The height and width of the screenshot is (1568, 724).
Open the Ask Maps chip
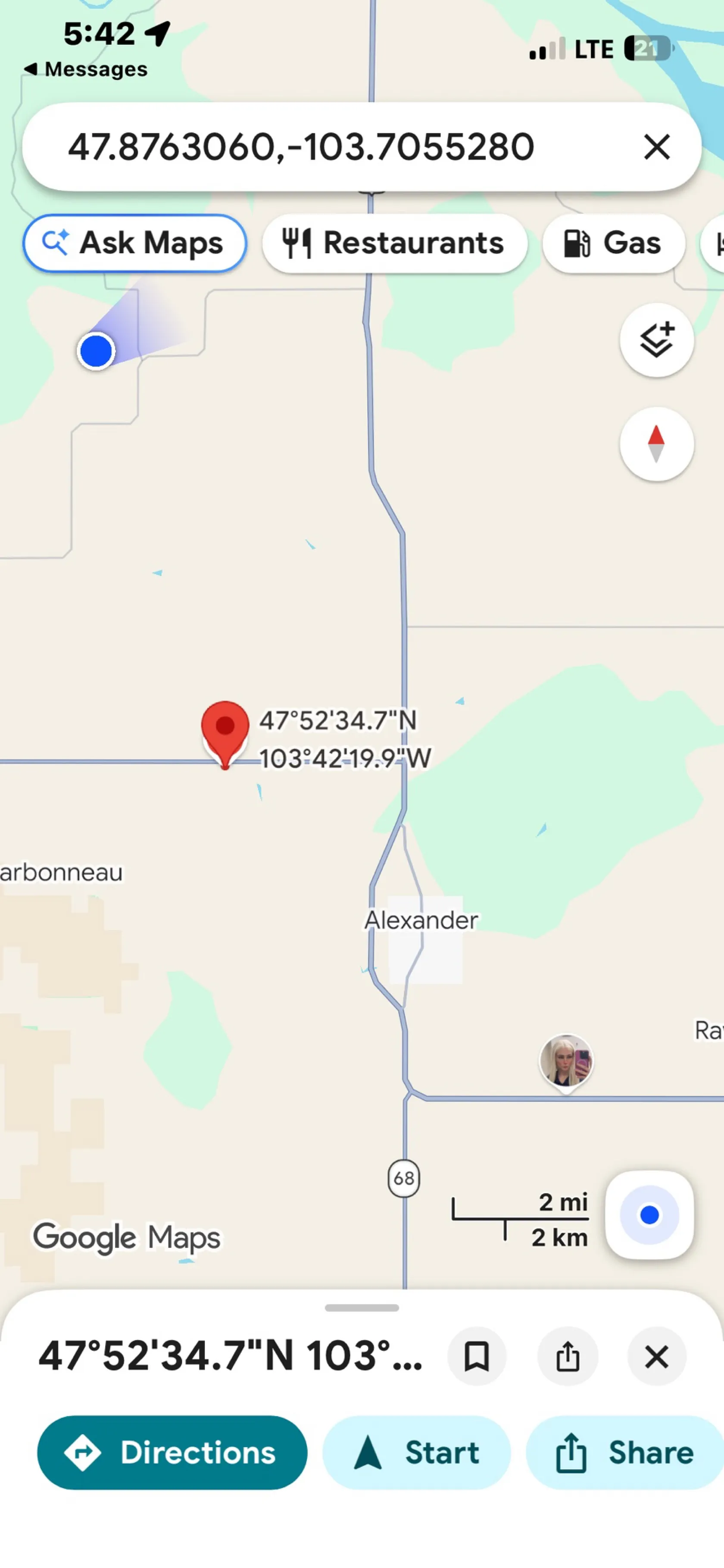(134, 243)
